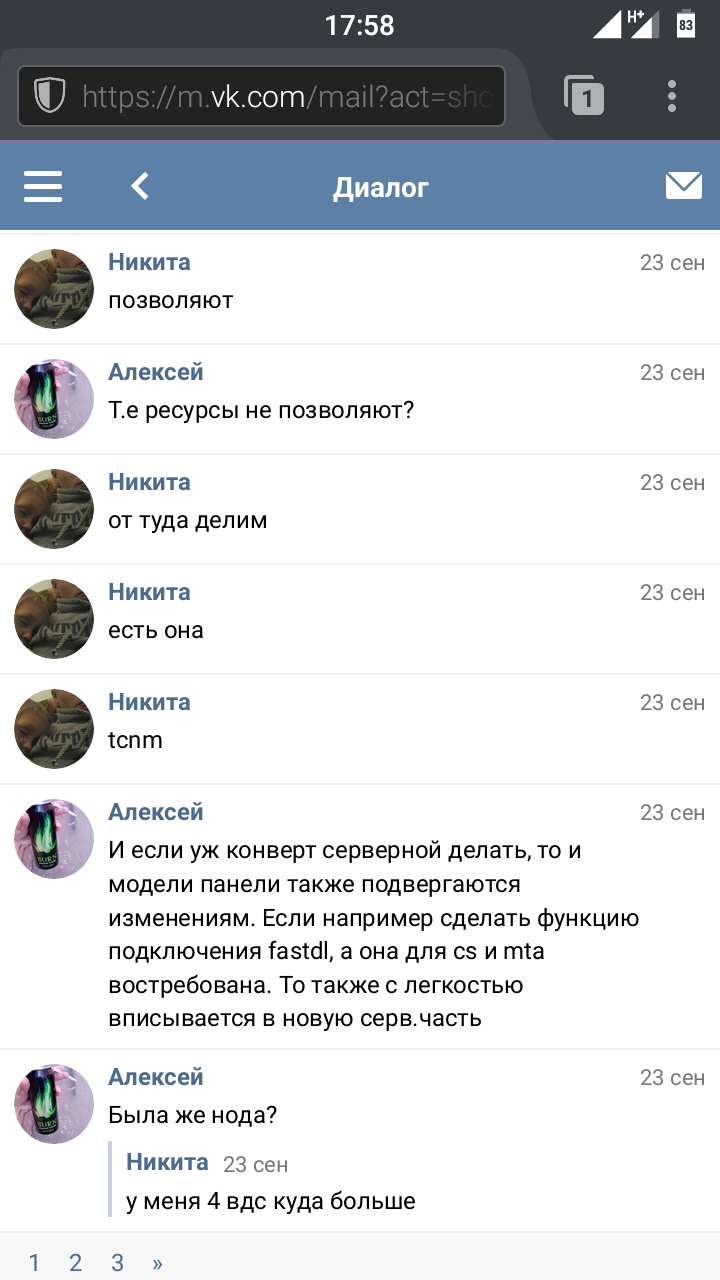Go back with the header arrow
Image resolution: width=720 pixels, height=1280 pixels.
(x=140, y=186)
